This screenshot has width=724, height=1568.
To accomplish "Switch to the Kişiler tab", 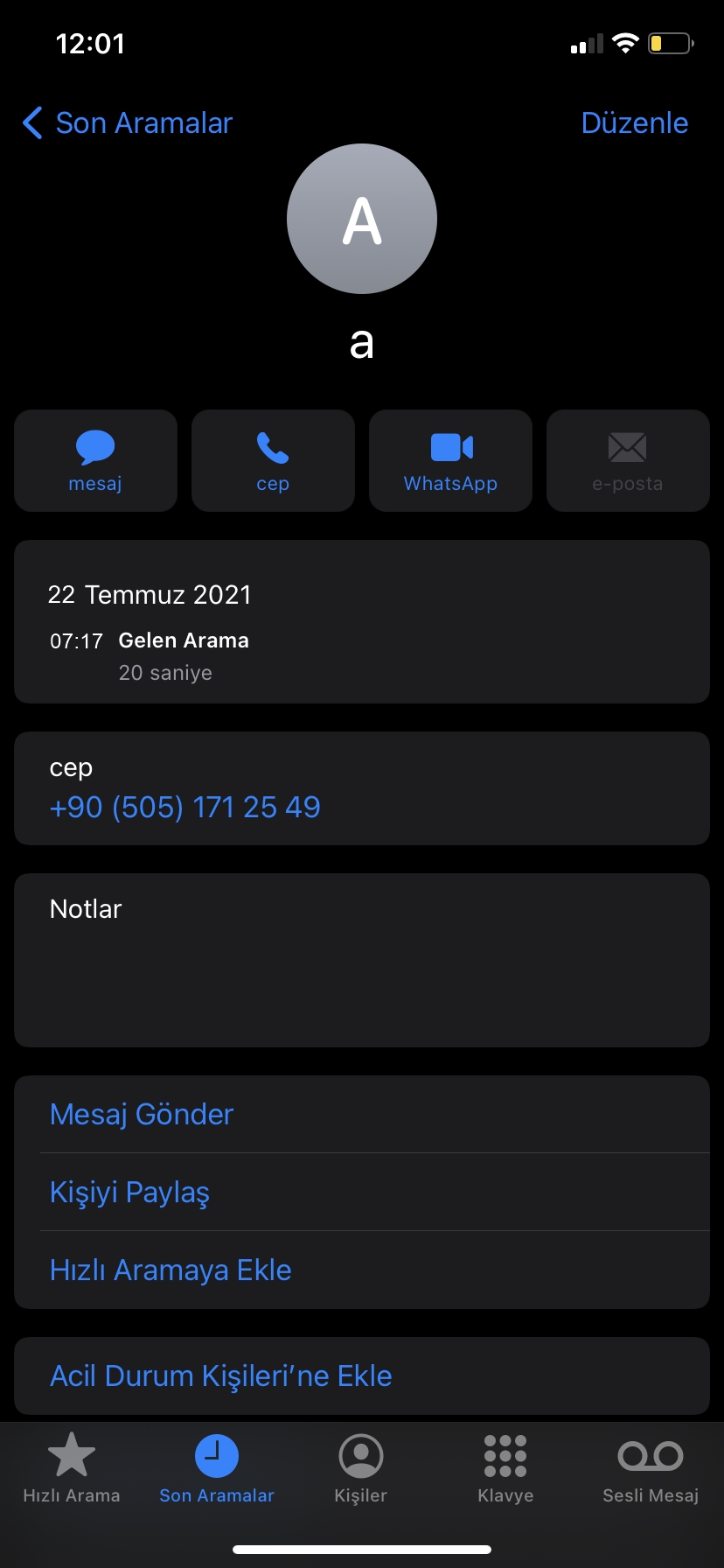I will [x=361, y=1470].
